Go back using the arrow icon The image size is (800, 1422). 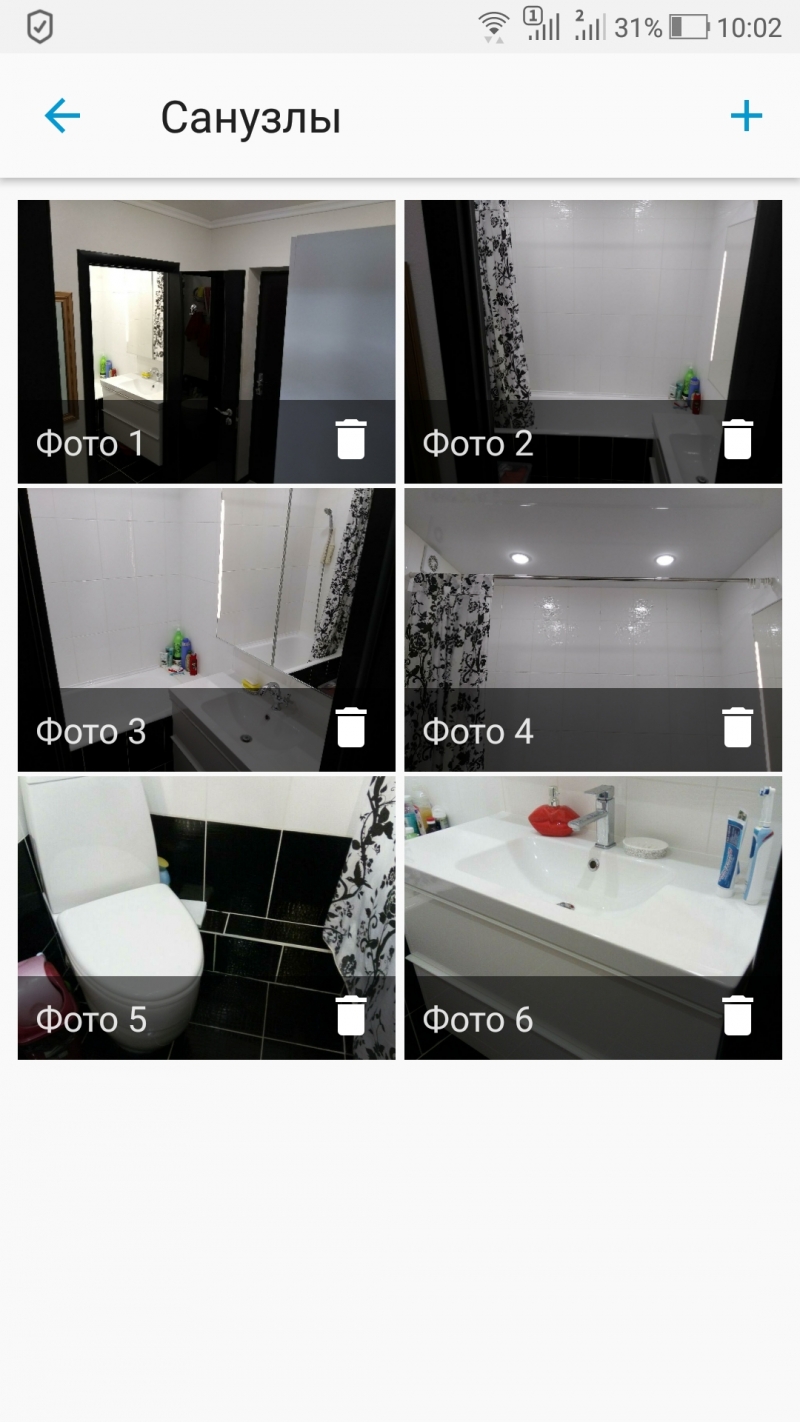(62, 117)
